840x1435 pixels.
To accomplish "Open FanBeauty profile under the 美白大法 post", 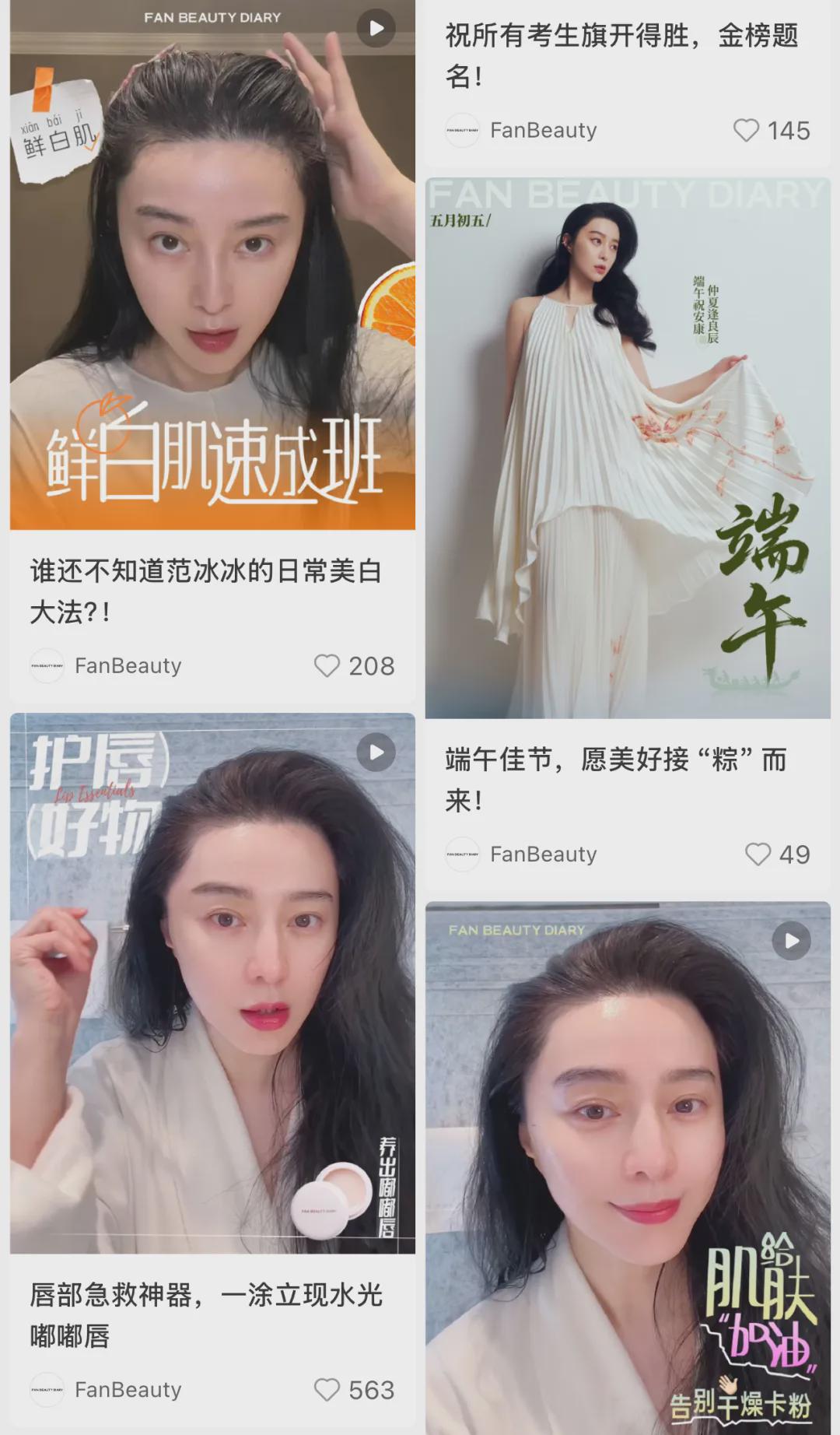I will (x=106, y=666).
